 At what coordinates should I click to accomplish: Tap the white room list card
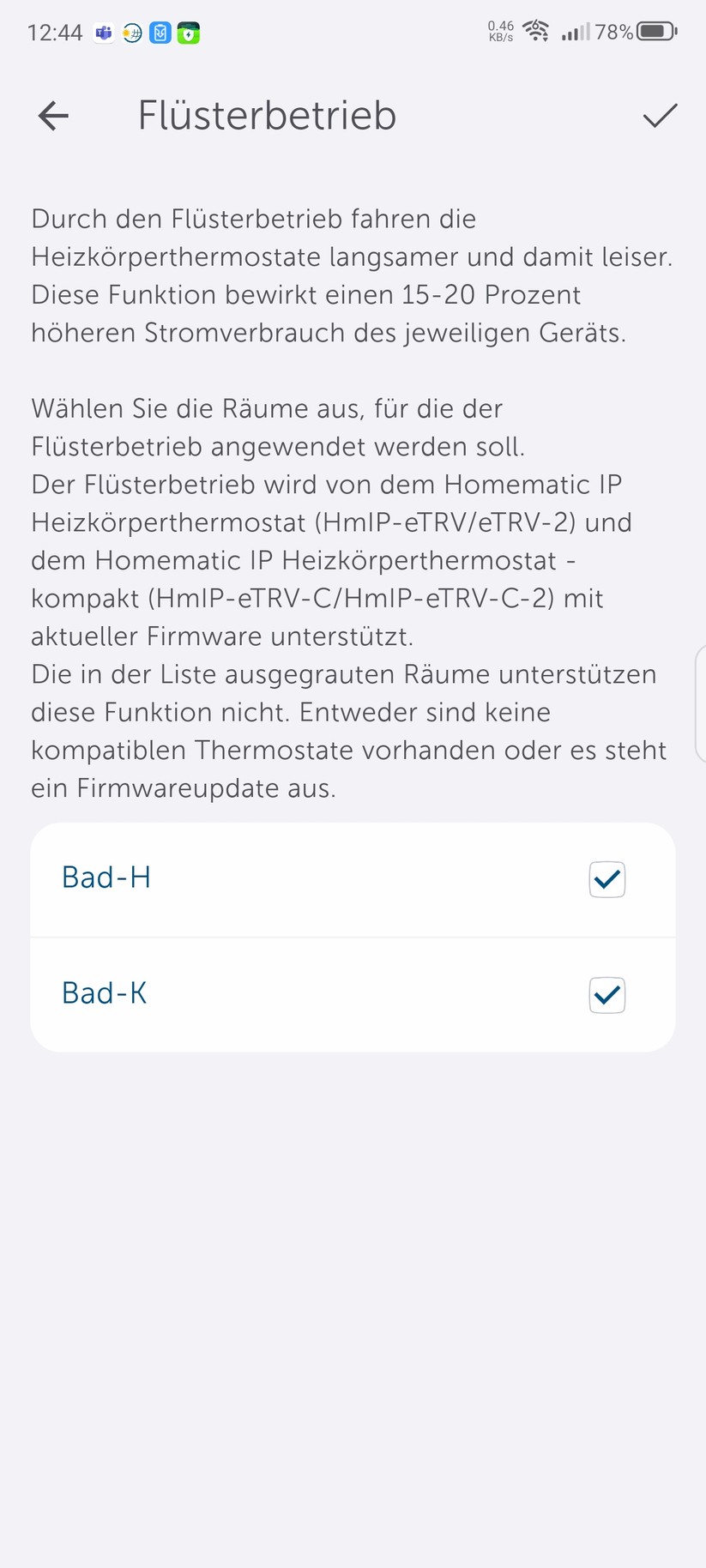pyautogui.click(x=353, y=935)
